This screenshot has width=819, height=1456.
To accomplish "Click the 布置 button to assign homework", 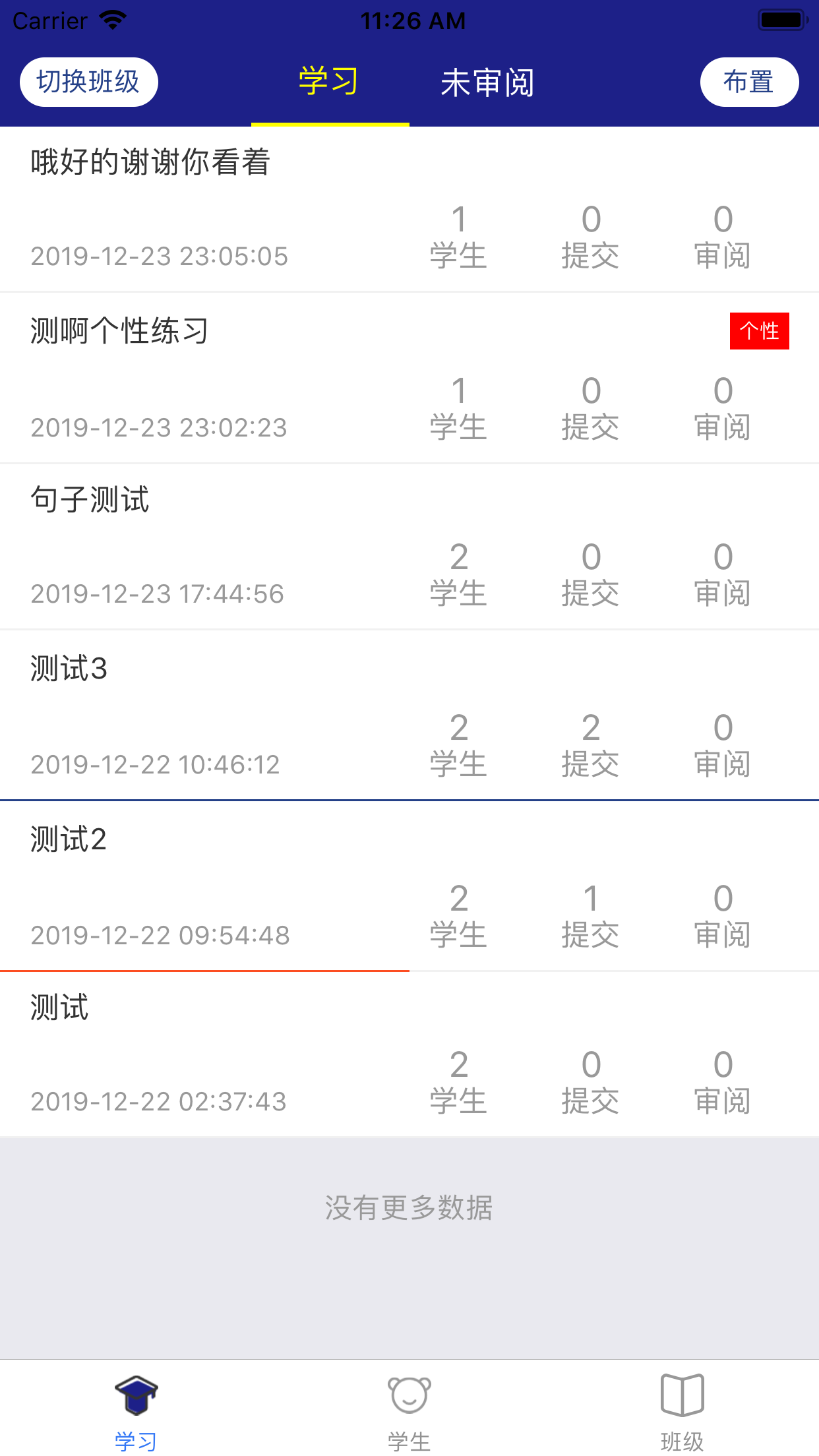I will 749,81.
